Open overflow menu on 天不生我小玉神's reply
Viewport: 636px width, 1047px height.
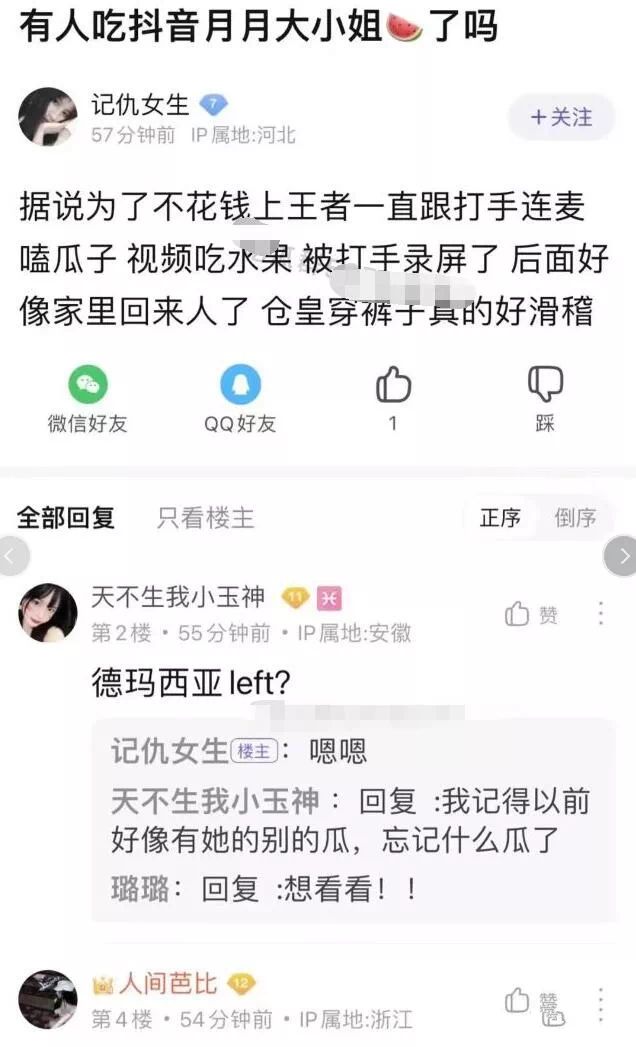coord(601,614)
